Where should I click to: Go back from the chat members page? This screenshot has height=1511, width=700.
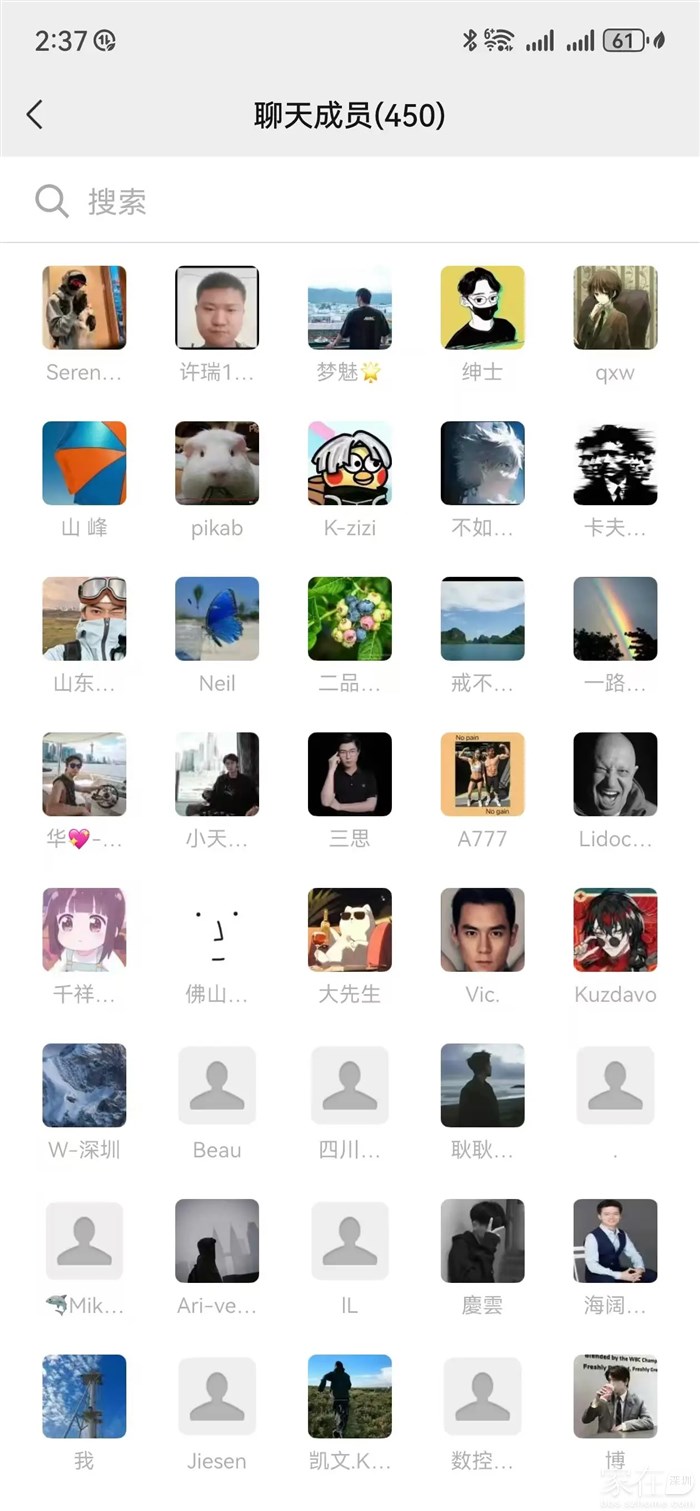pyautogui.click(x=35, y=115)
